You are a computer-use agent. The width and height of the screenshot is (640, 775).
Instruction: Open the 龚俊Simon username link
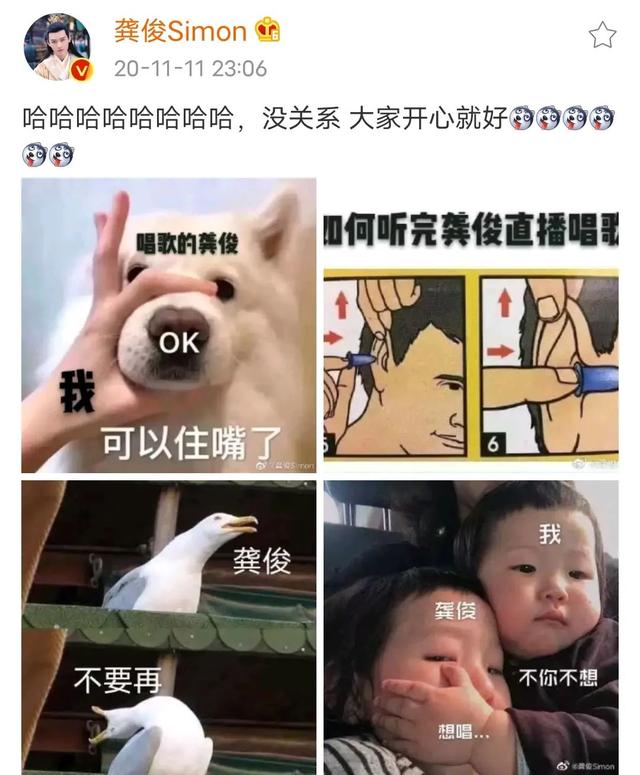point(179,31)
